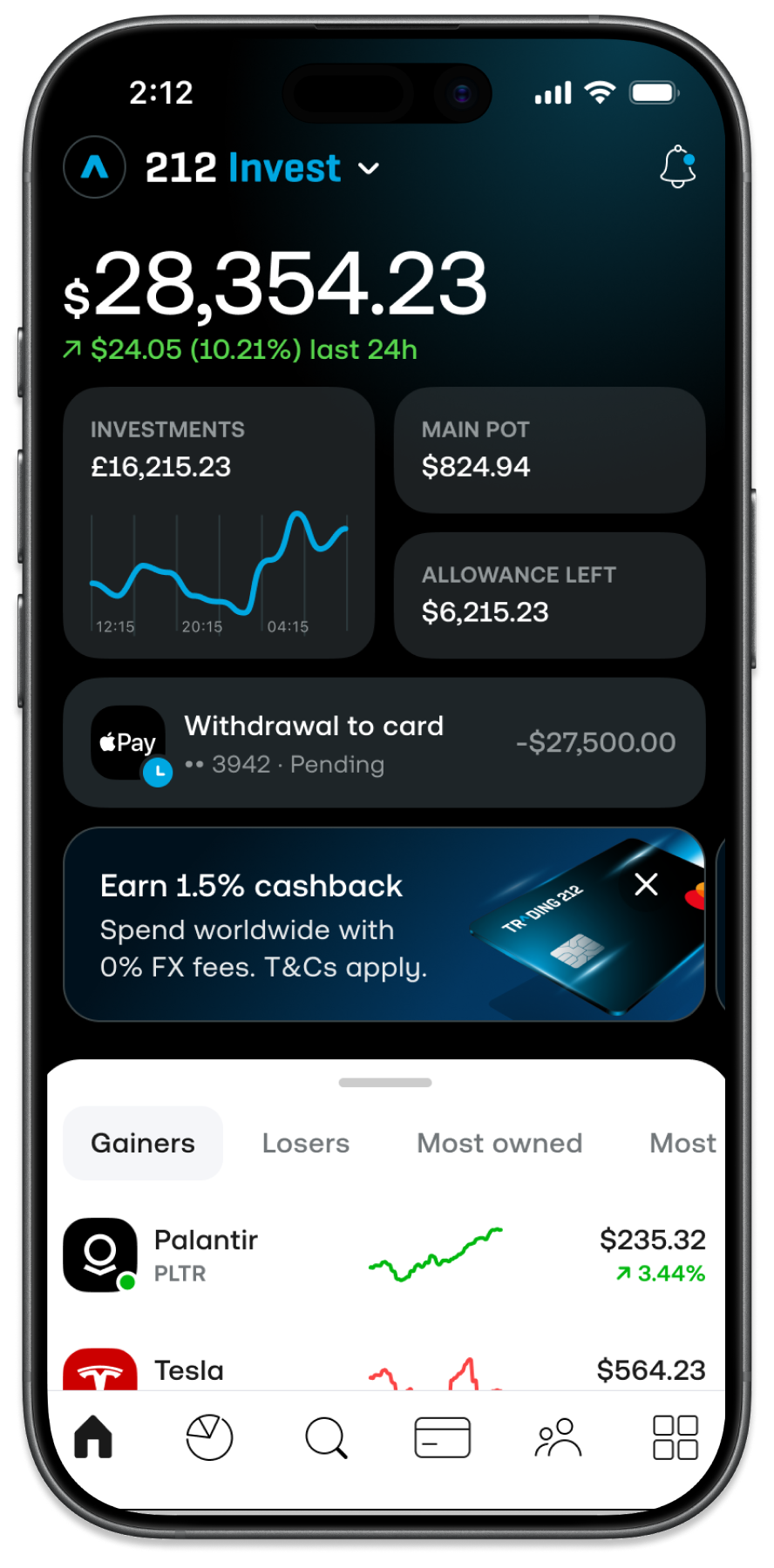
Task: Expand the 212 Invest account dropdown
Action: (370, 168)
